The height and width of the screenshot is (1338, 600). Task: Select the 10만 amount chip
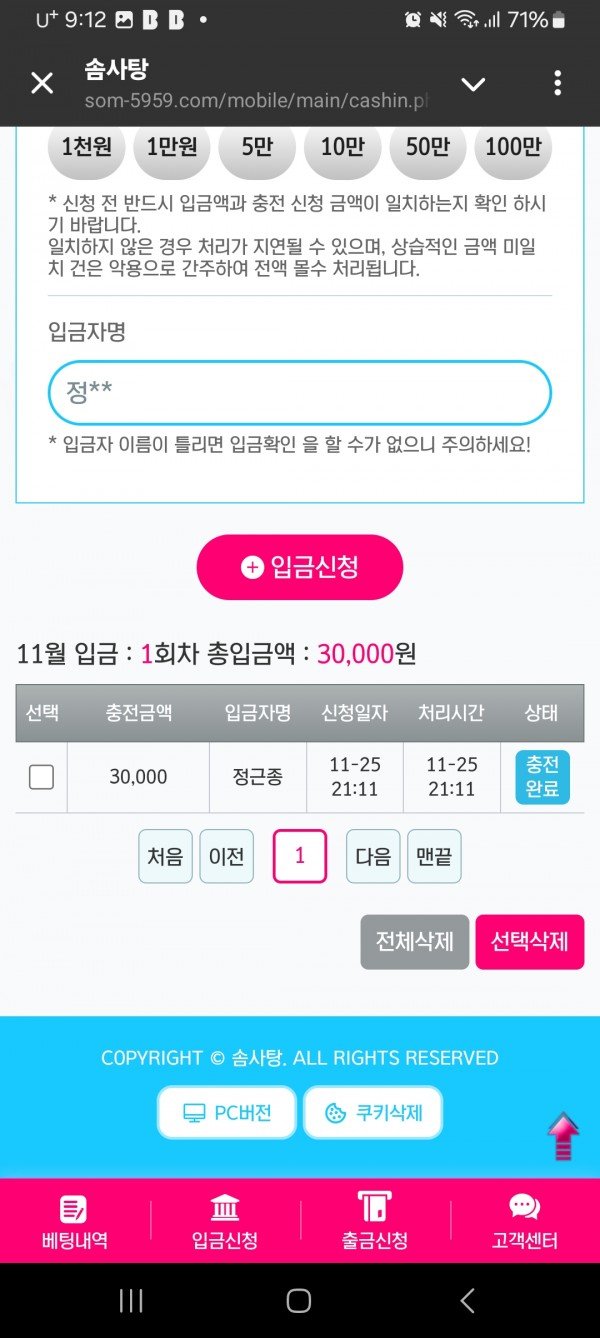click(x=342, y=148)
